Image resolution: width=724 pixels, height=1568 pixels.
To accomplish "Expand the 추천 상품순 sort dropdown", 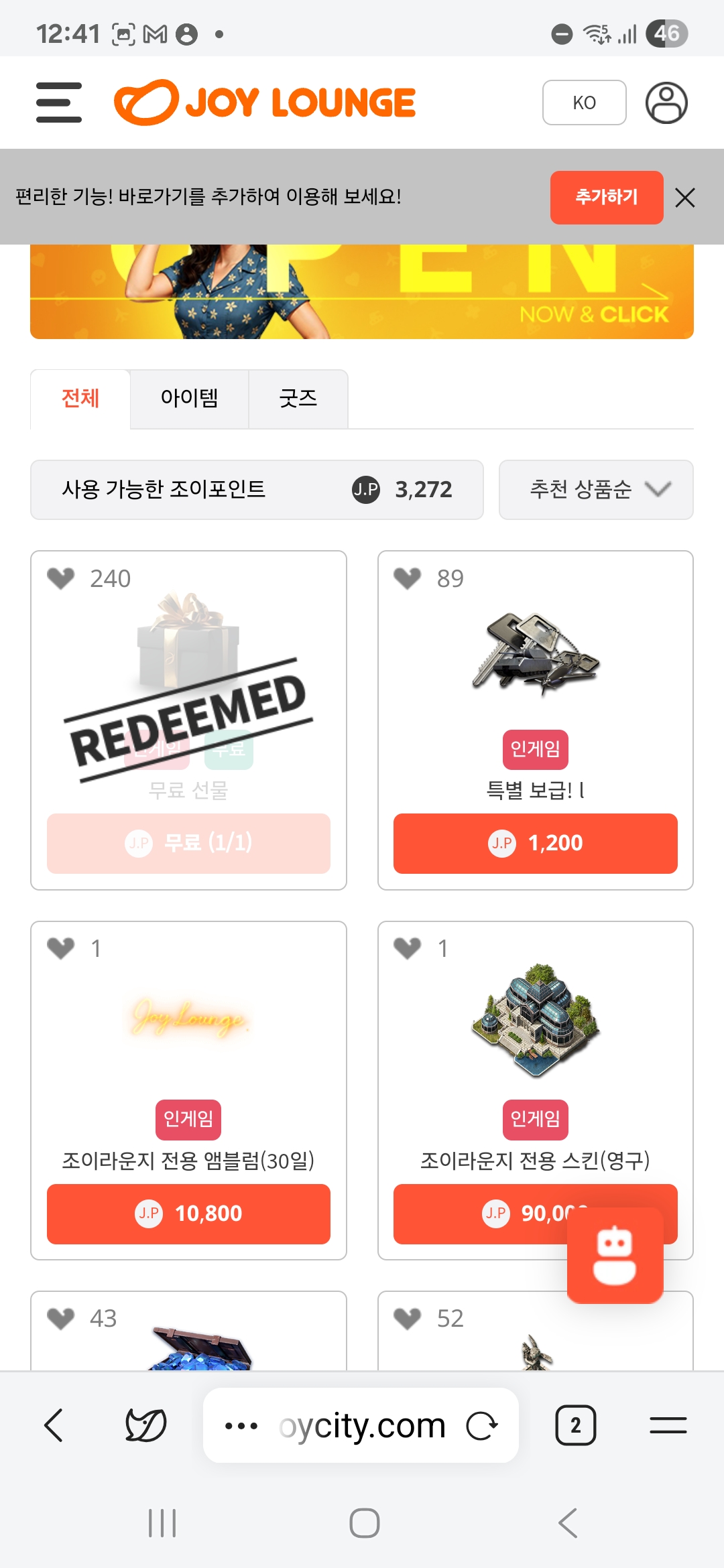I will [x=595, y=489].
